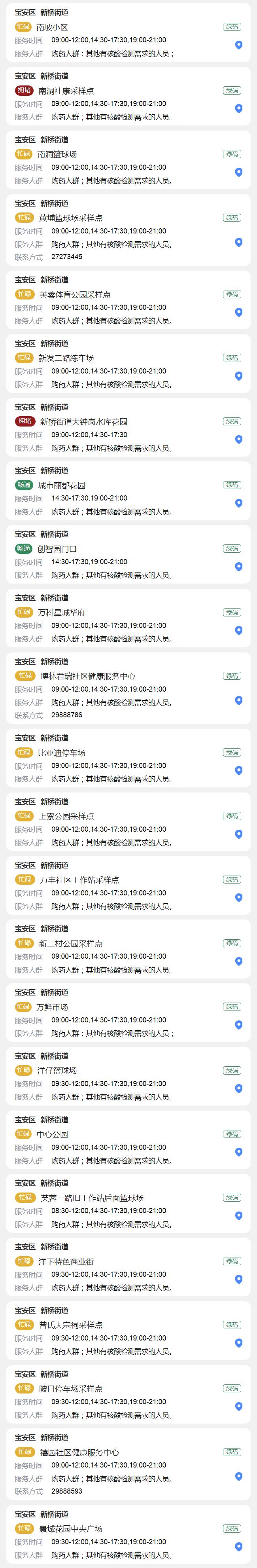View 黄埔篮球场采样点 on the map
Screen dimensions: 257x1568
(x=239, y=242)
